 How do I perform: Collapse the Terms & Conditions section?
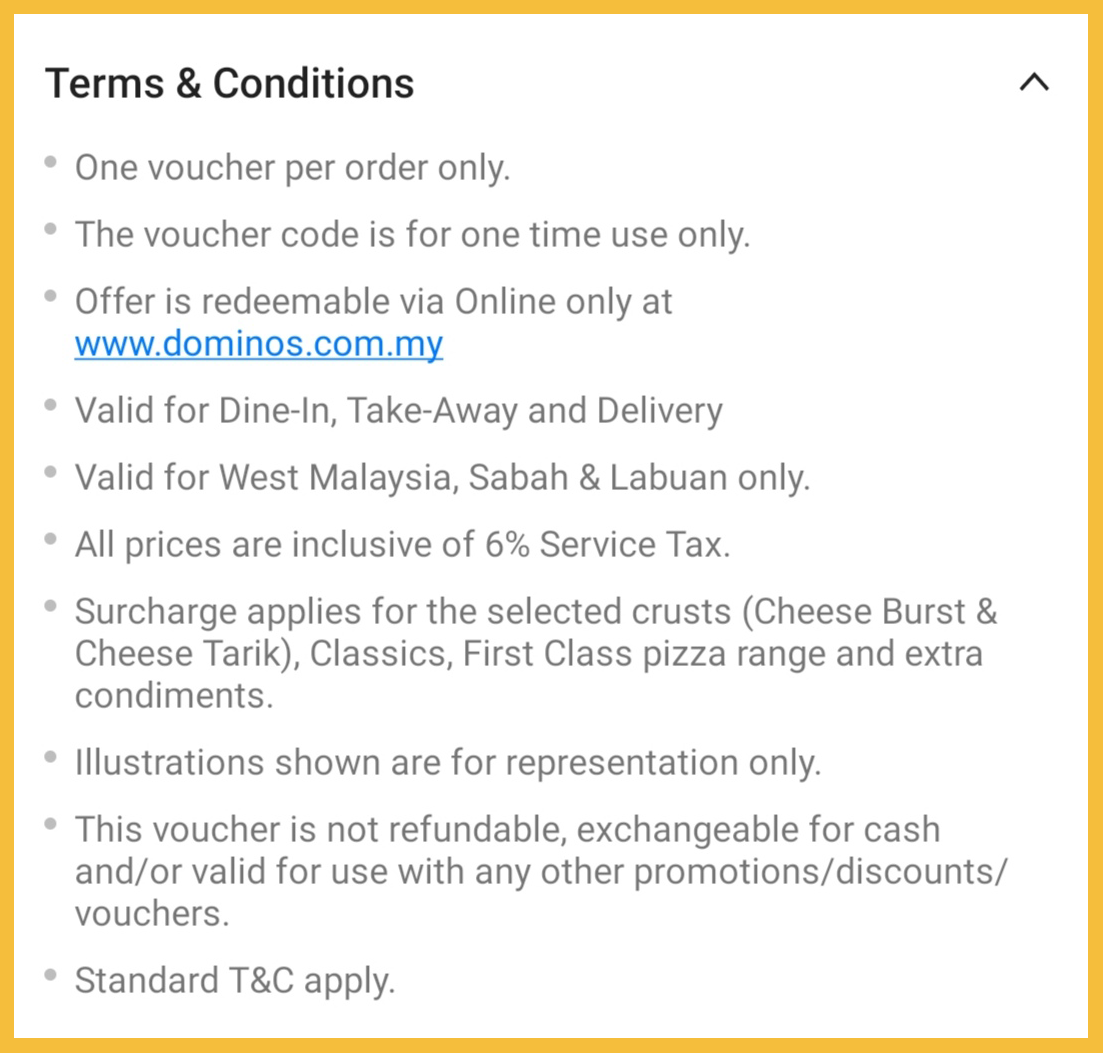pyautogui.click(x=1034, y=83)
